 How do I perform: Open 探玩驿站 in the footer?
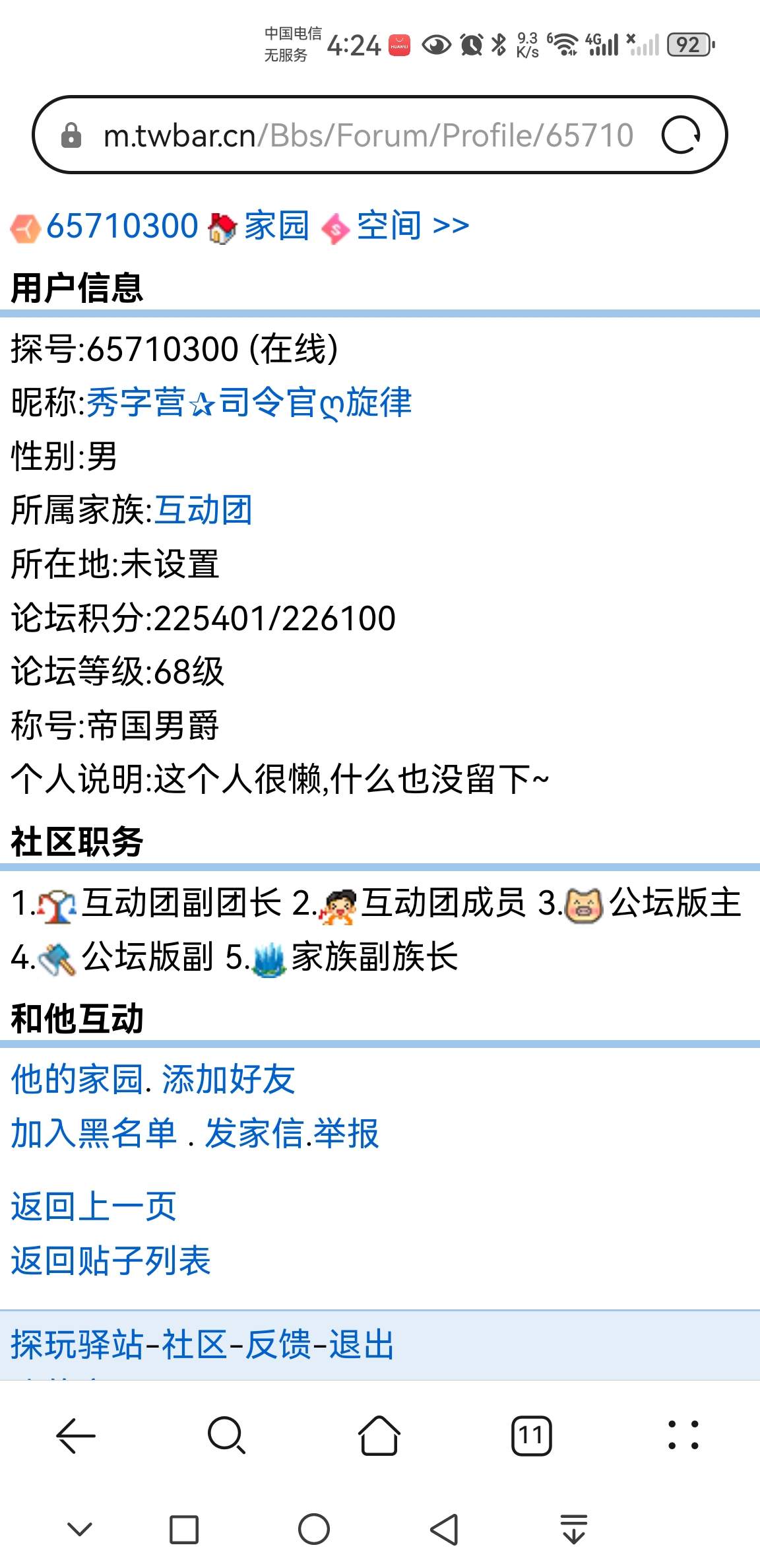77,1345
